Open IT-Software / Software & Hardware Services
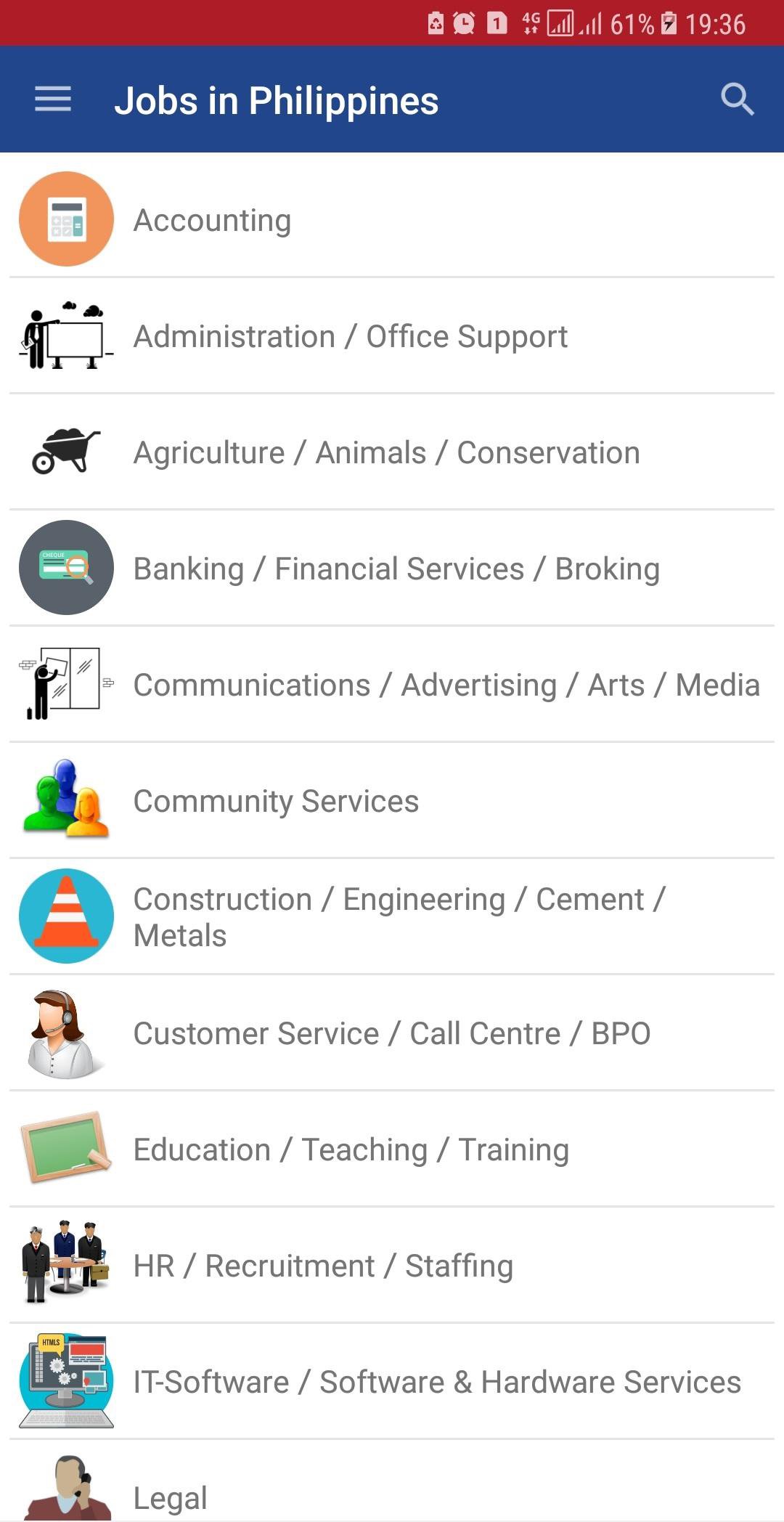 pyautogui.click(x=436, y=1382)
